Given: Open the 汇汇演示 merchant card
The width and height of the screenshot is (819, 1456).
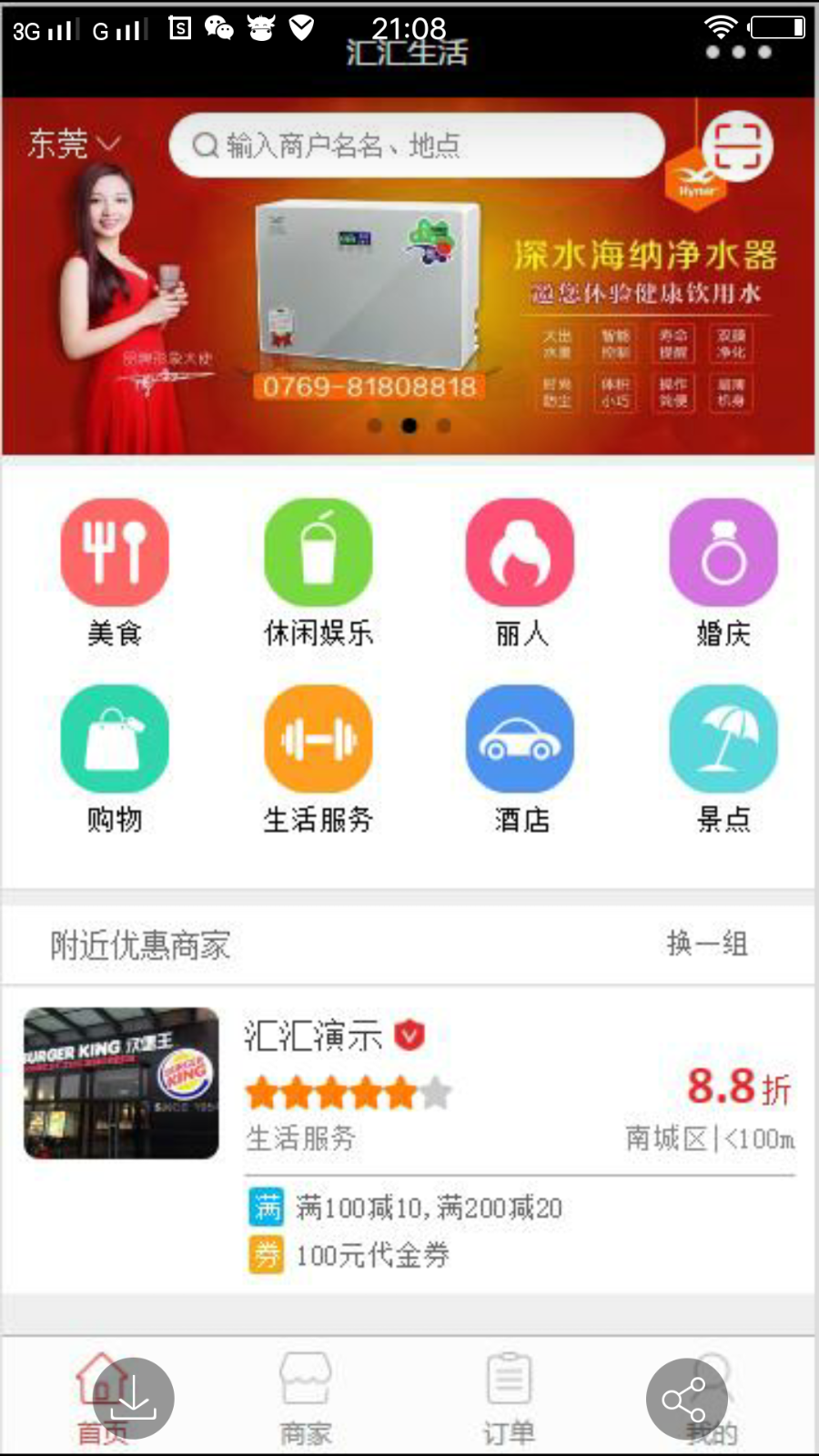Looking at the screenshot, I should pos(409,1139).
